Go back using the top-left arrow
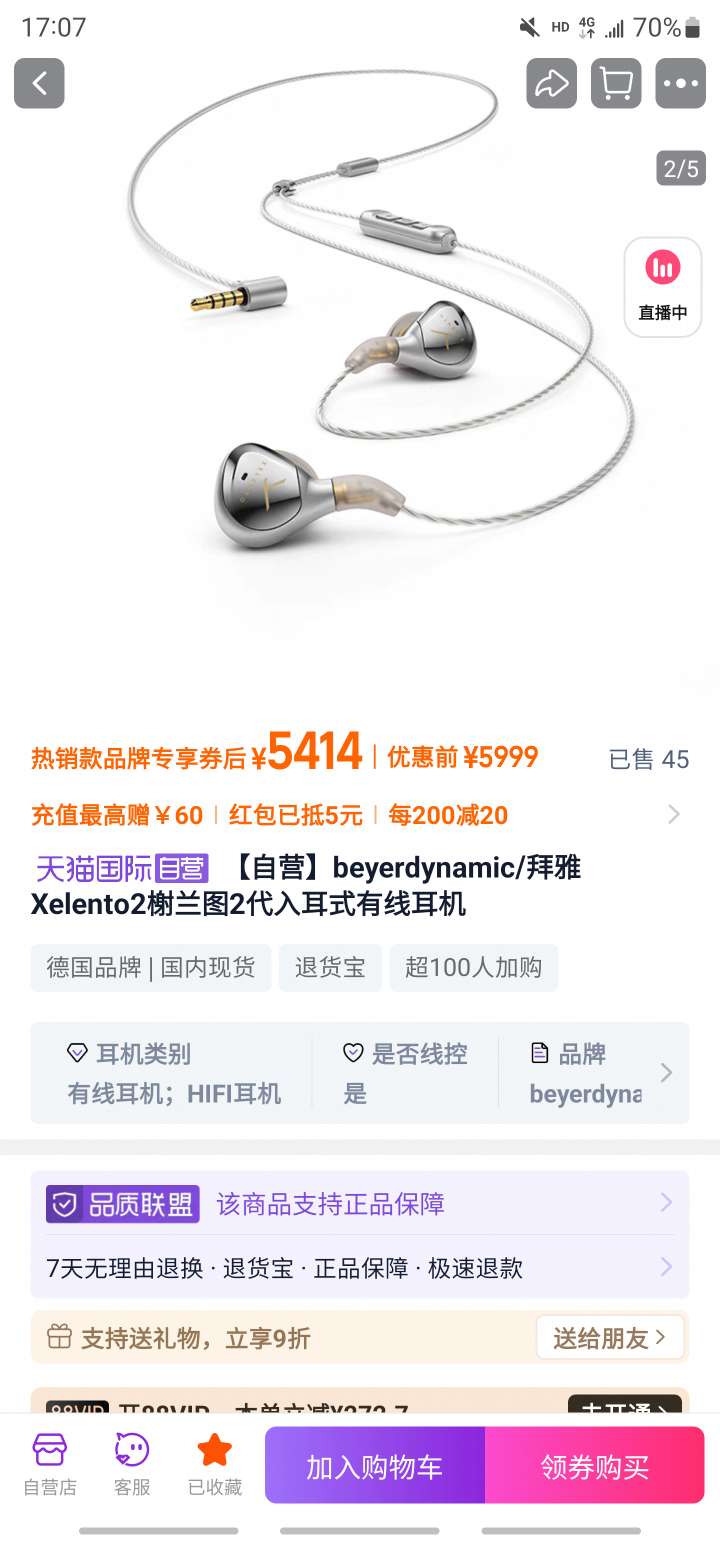The image size is (720, 1544). tap(39, 83)
